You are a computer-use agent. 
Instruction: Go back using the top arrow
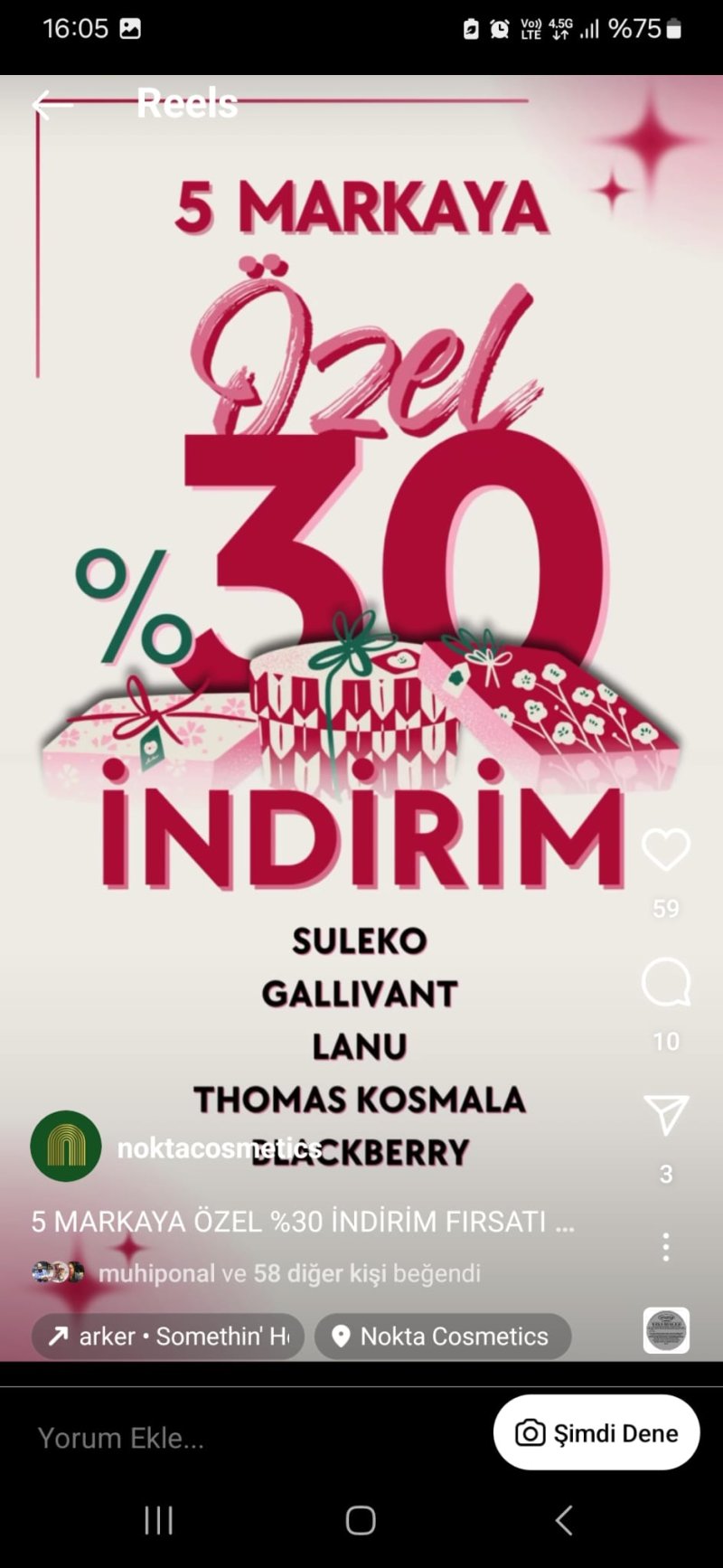pyautogui.click(x=52, y=105)
